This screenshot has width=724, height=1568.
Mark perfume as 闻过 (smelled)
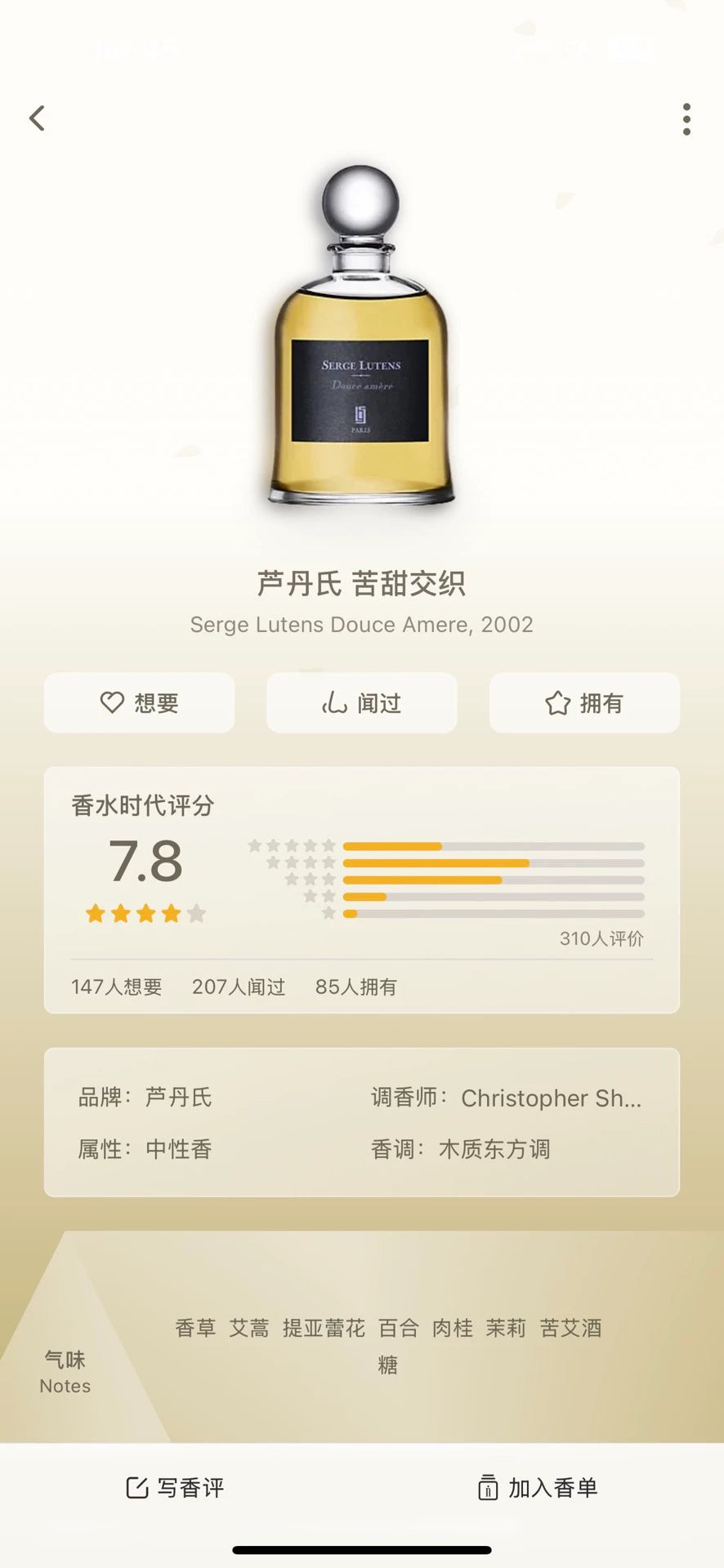coord(361,702)
